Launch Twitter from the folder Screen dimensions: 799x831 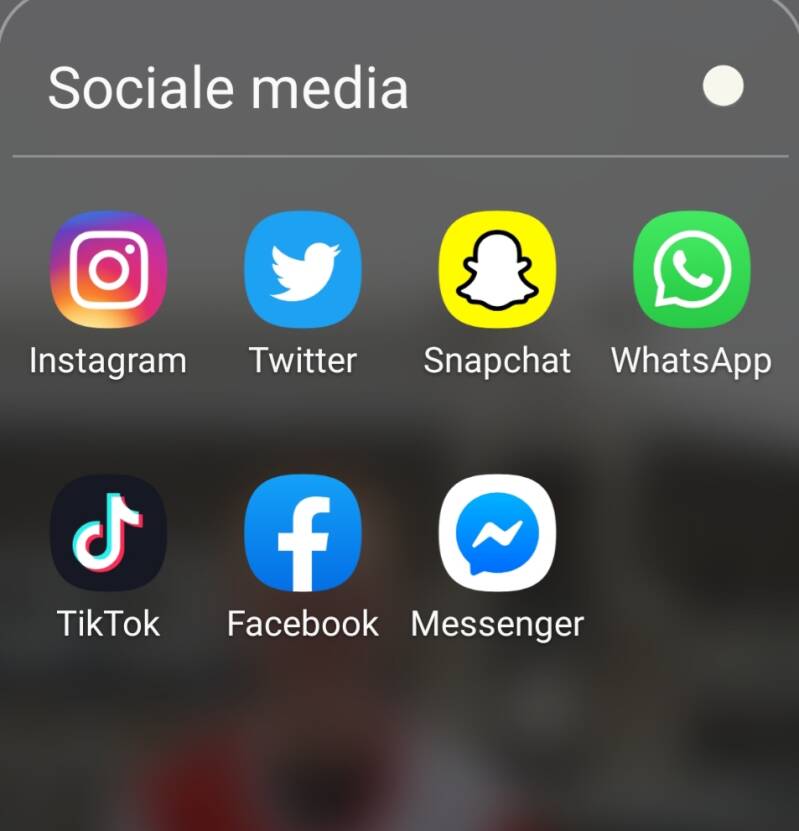pyautogui.click(x=302, y=270)
